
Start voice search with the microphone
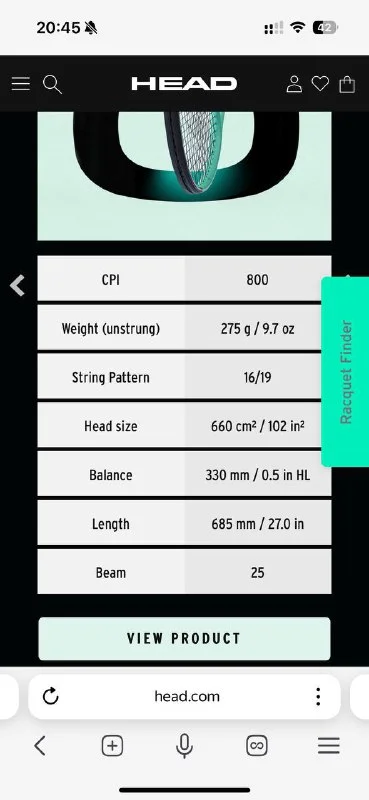(184, 746)
